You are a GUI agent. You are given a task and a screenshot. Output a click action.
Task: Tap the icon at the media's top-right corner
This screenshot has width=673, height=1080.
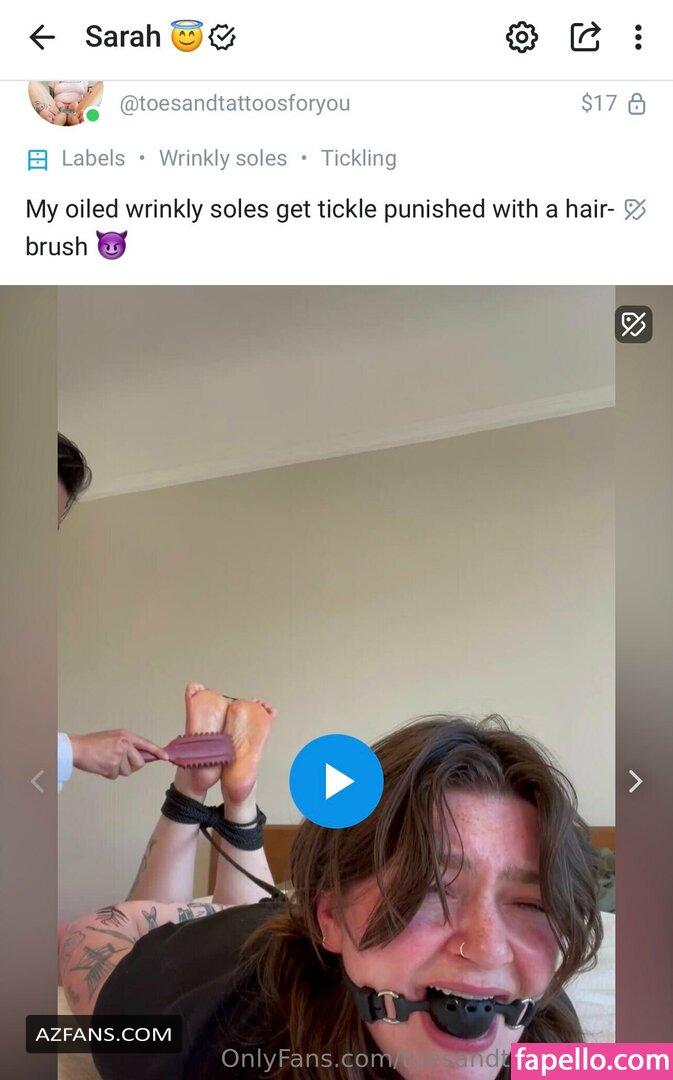[x=634, y=324]
